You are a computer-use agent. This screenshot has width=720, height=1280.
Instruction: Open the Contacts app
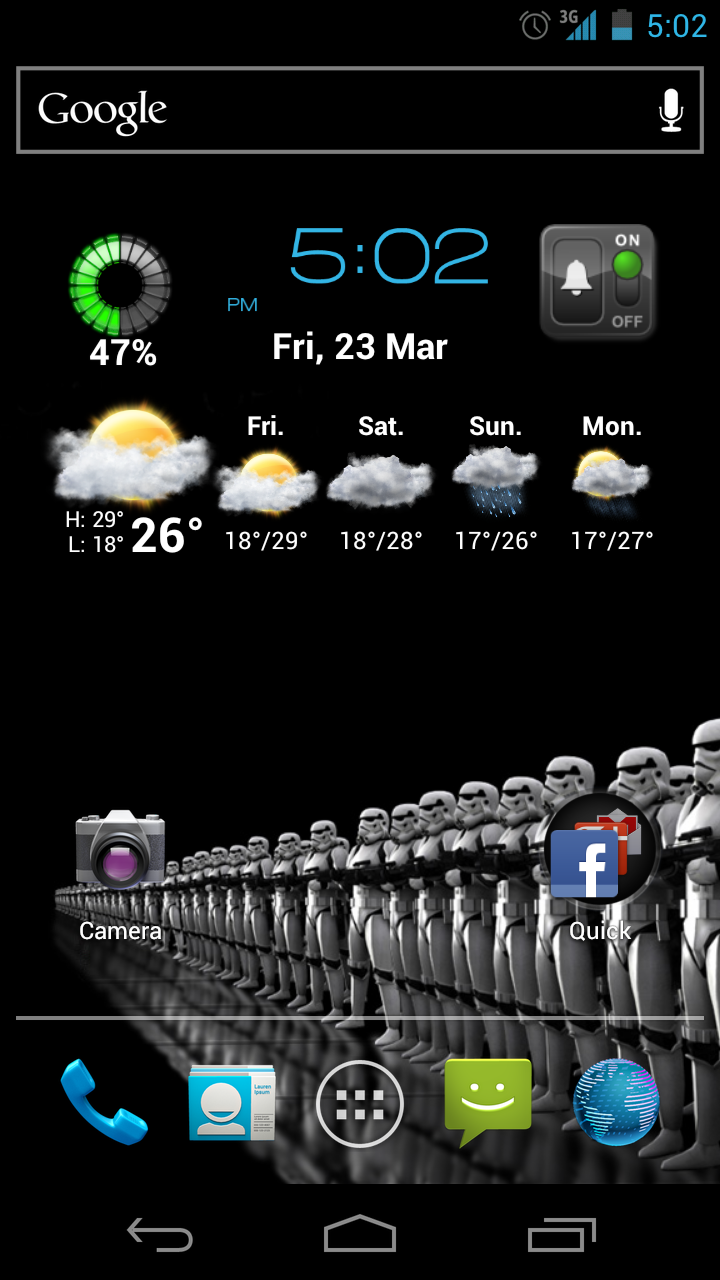232,1103
